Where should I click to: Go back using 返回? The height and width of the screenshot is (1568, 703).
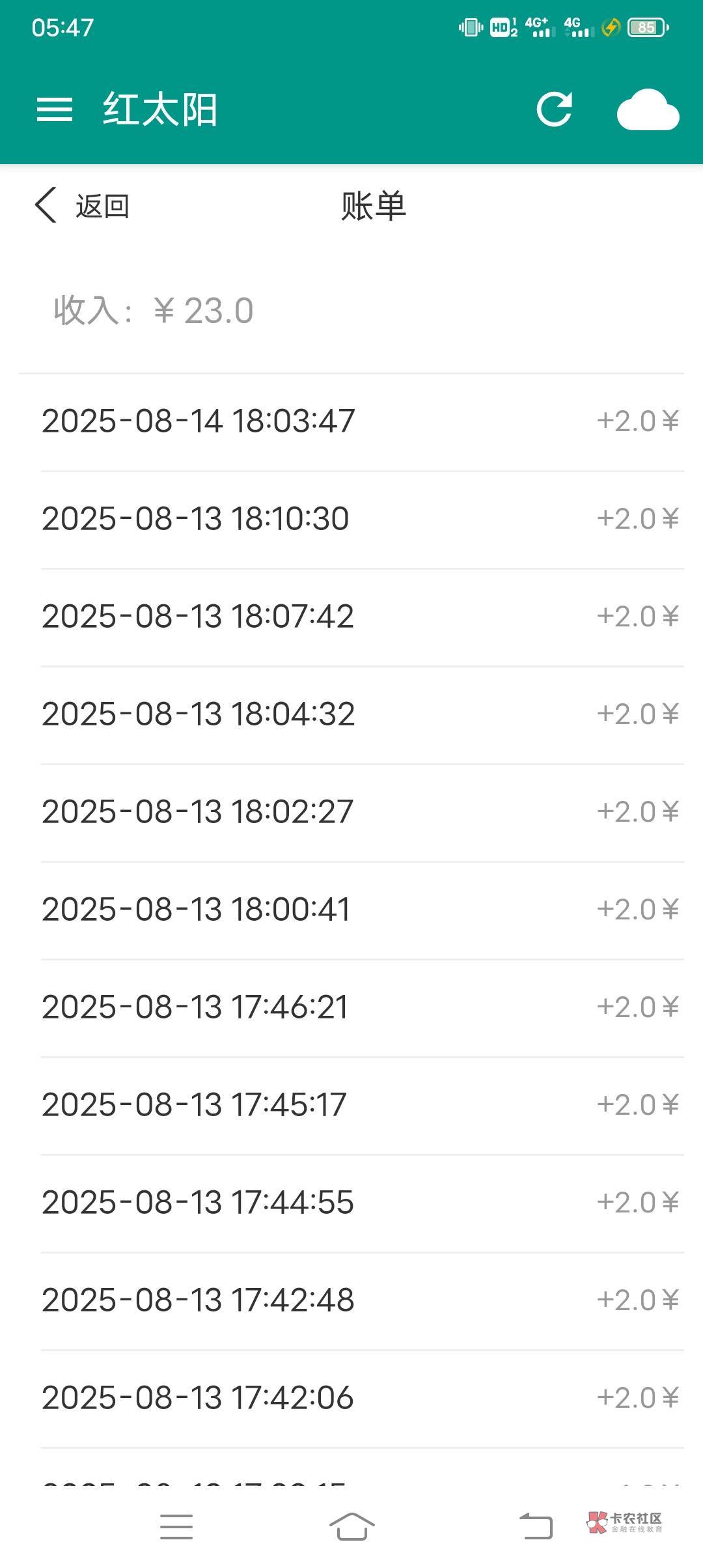83,206
